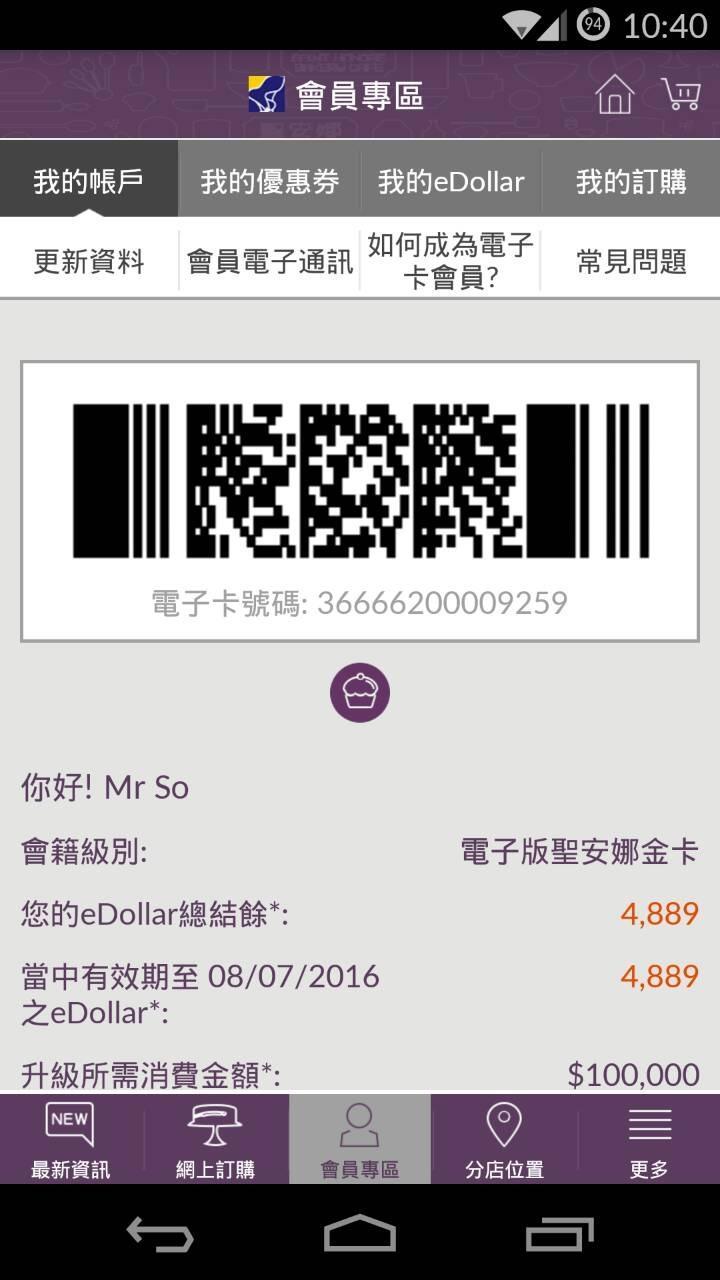Open the home icon in header
The image size is (720, 1280).
(x=615, y=95)
